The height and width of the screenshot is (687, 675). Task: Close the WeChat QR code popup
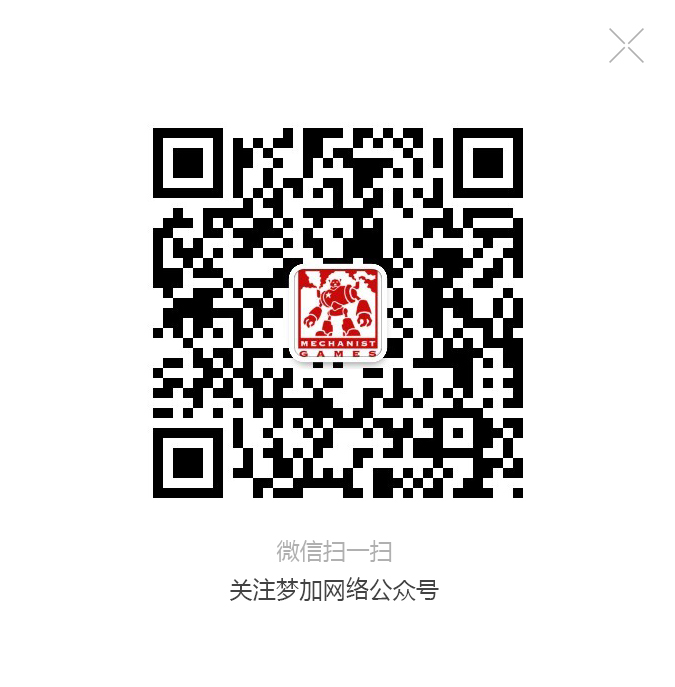click(626, 46)
